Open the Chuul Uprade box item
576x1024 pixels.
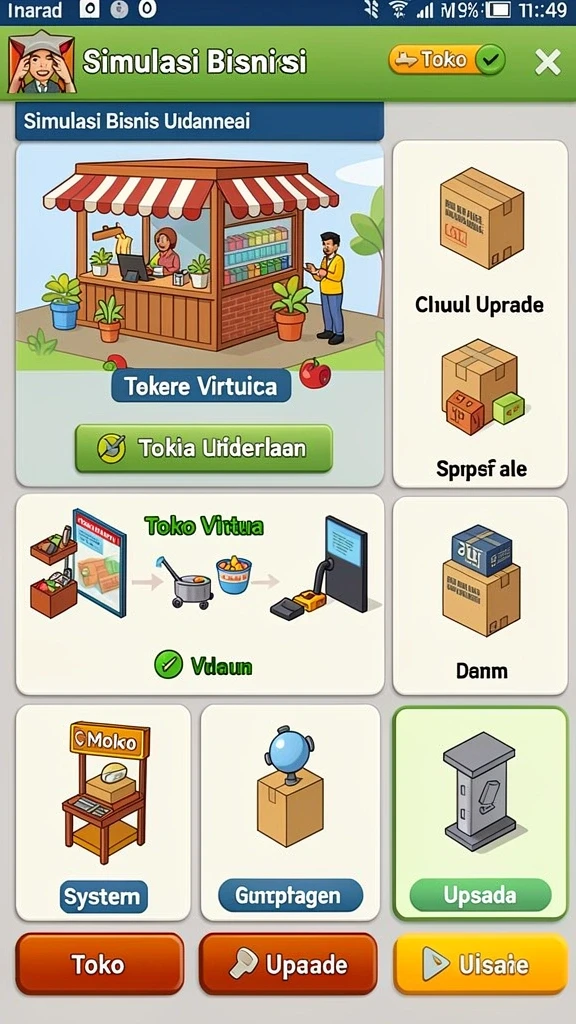point(480,240)
